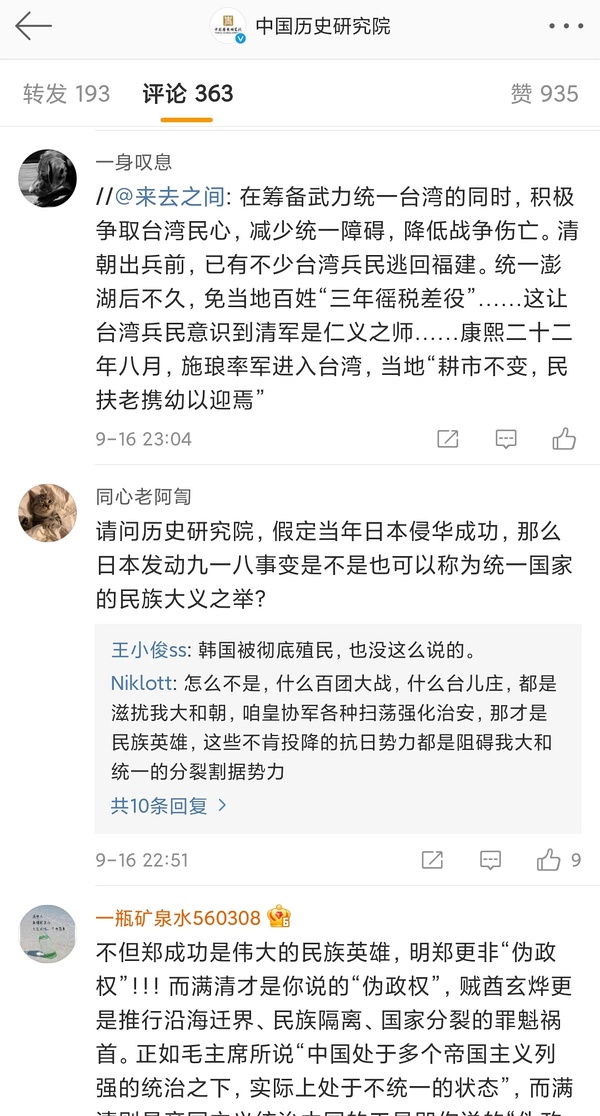Reply to the comment by 同心老阿訇
The image size is (600, 1116).
(490, 860)
